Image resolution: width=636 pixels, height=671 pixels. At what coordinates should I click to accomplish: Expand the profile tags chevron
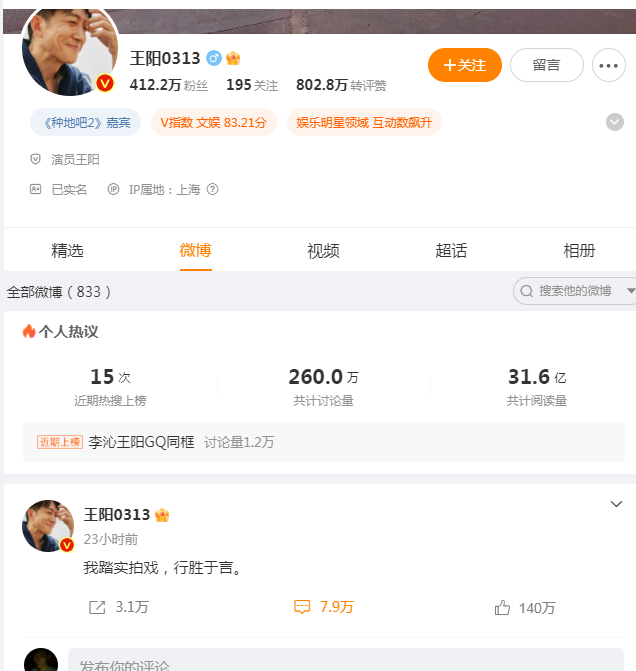pyautogui.click(x=615, y=122)
